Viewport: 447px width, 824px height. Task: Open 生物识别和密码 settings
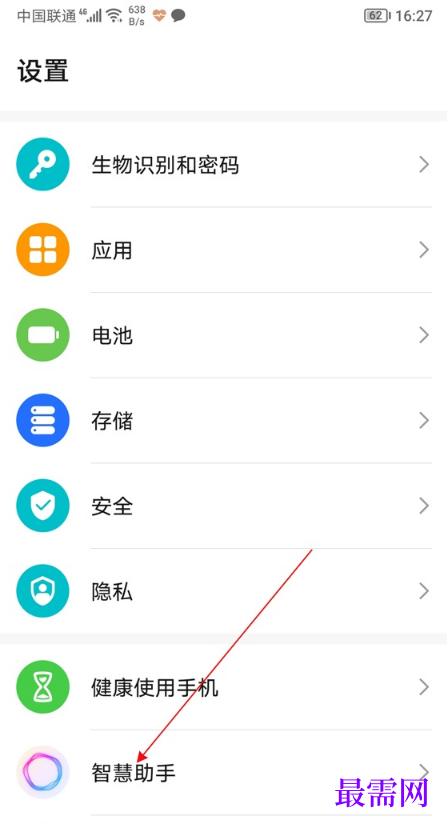(223, 164)
